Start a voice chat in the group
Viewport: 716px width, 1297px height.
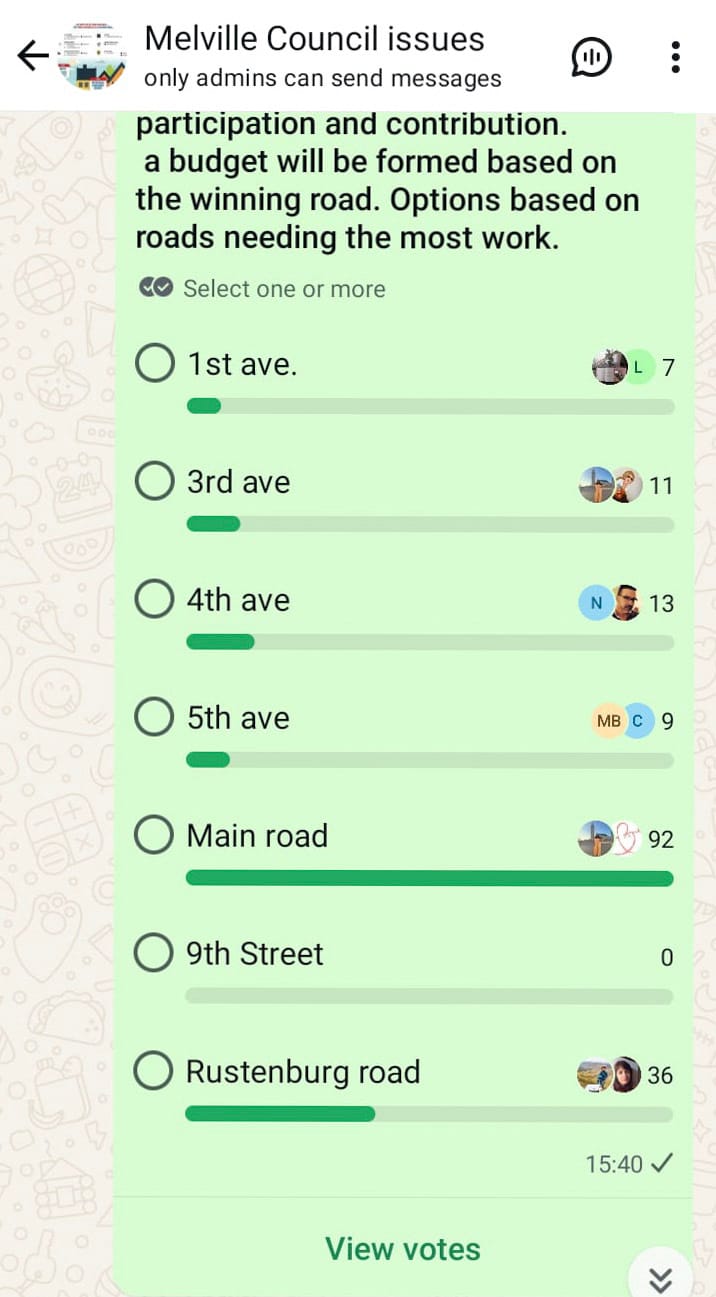click(x=591, y=57)
